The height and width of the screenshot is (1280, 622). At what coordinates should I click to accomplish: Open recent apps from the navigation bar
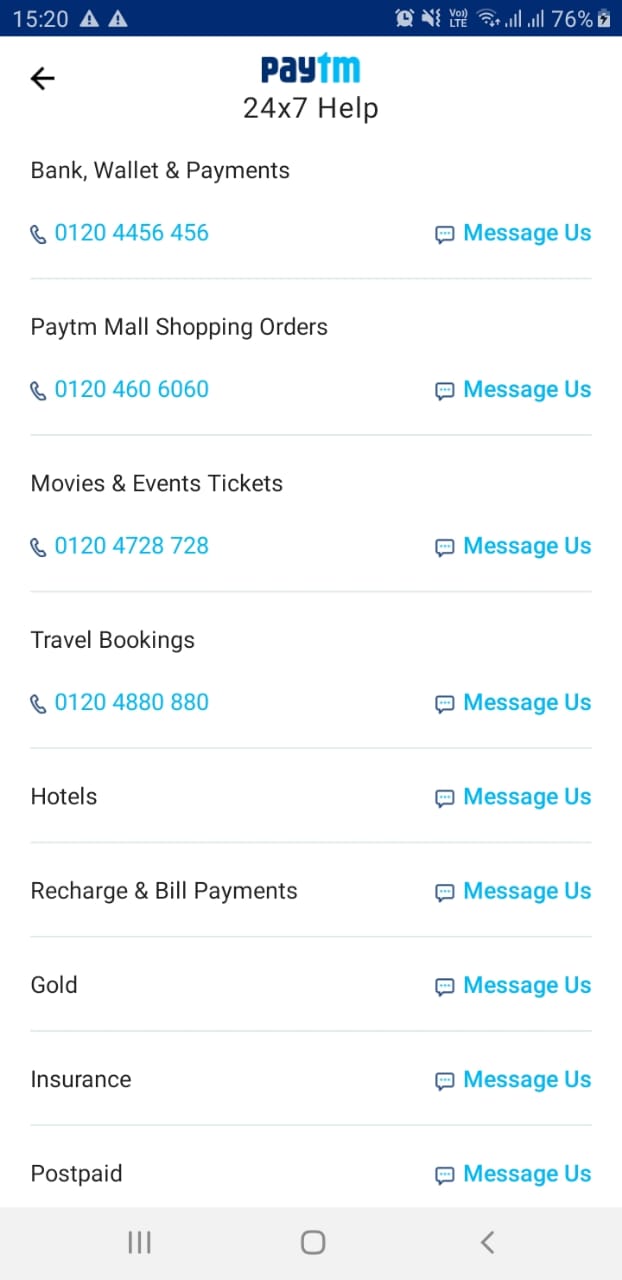[139, 1242]
